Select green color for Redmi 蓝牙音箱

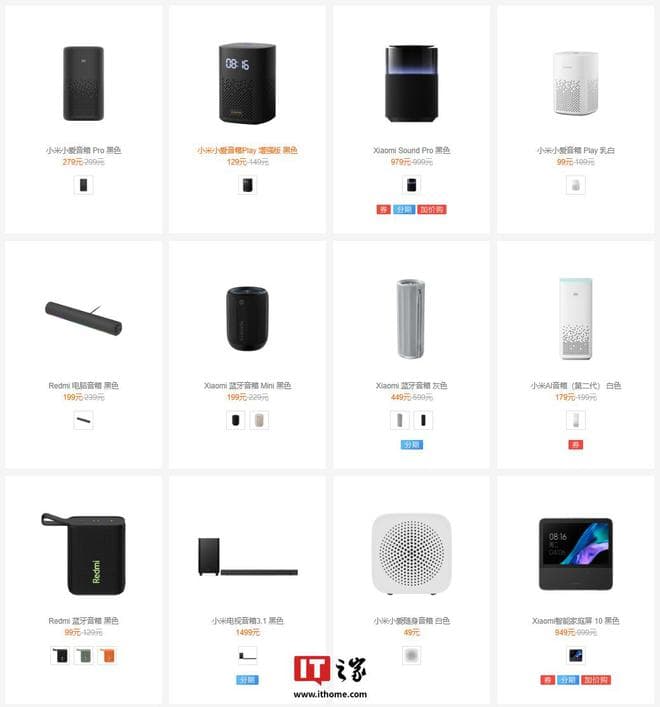pos(83,656)
